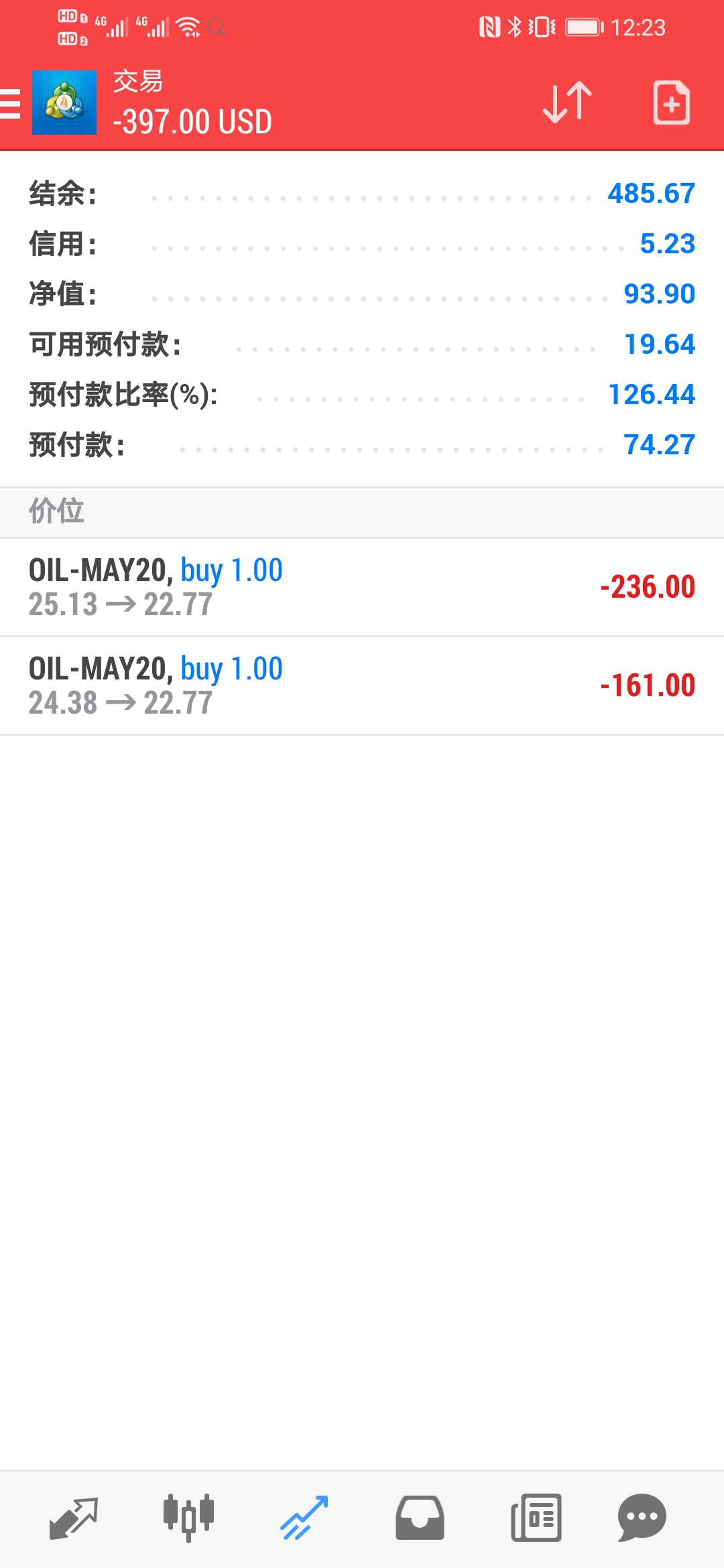
Task: Create a new order with plus icon
Action: click(672, 103)
